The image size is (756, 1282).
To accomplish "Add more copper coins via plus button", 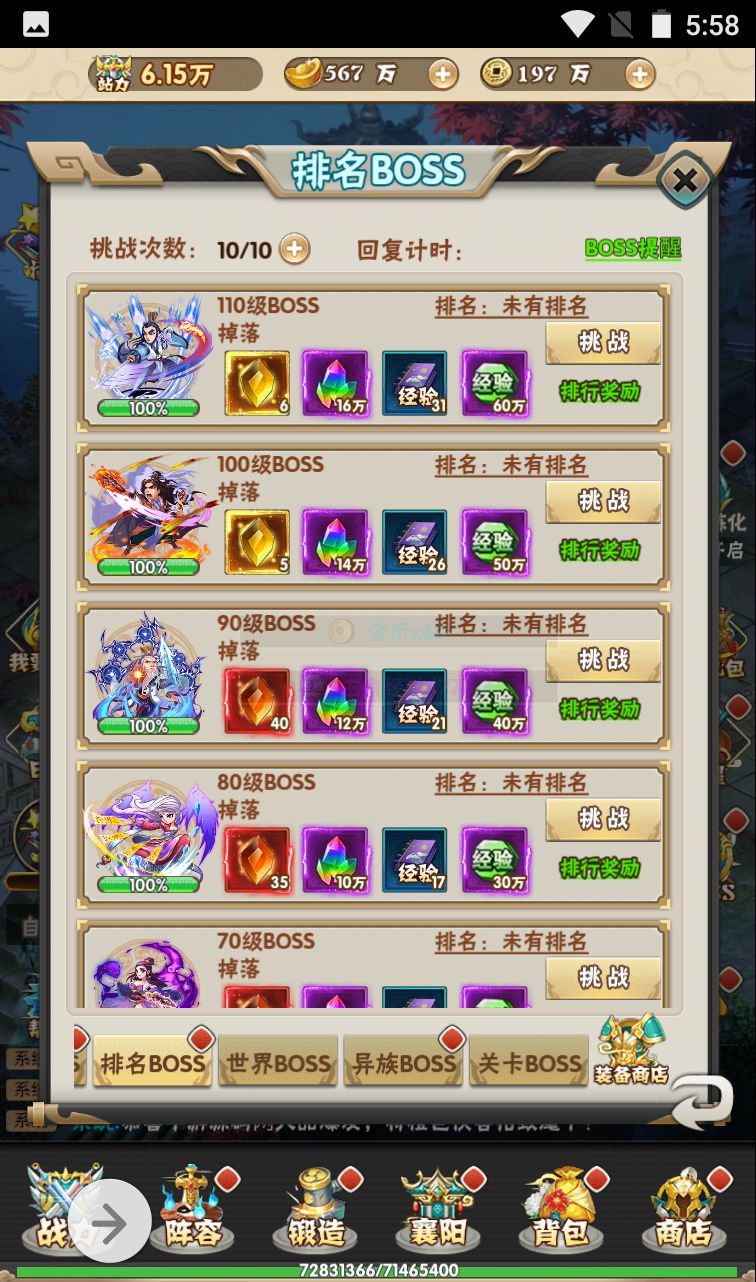I will coord(640,74).
